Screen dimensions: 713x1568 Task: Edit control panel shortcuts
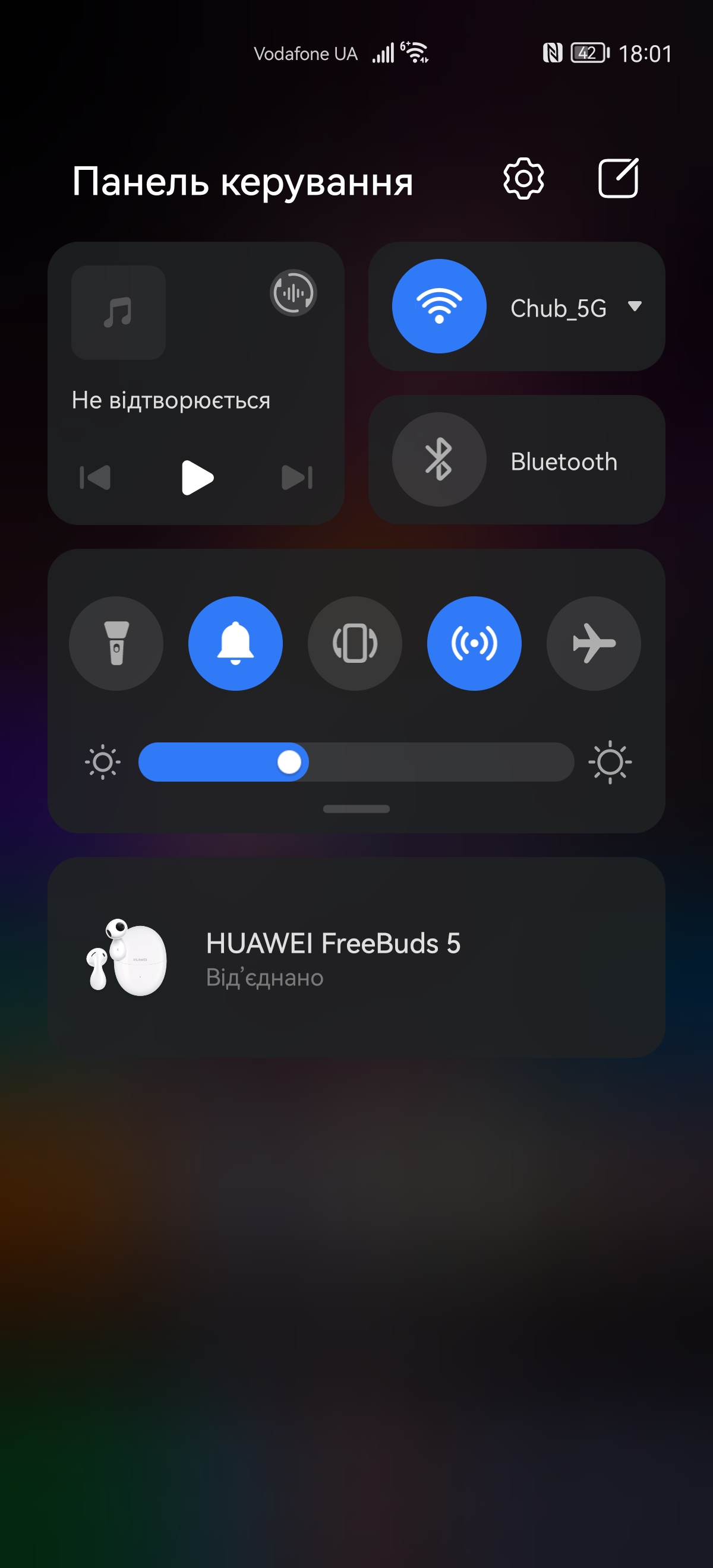pyautogui.click(x=618, y=178)
